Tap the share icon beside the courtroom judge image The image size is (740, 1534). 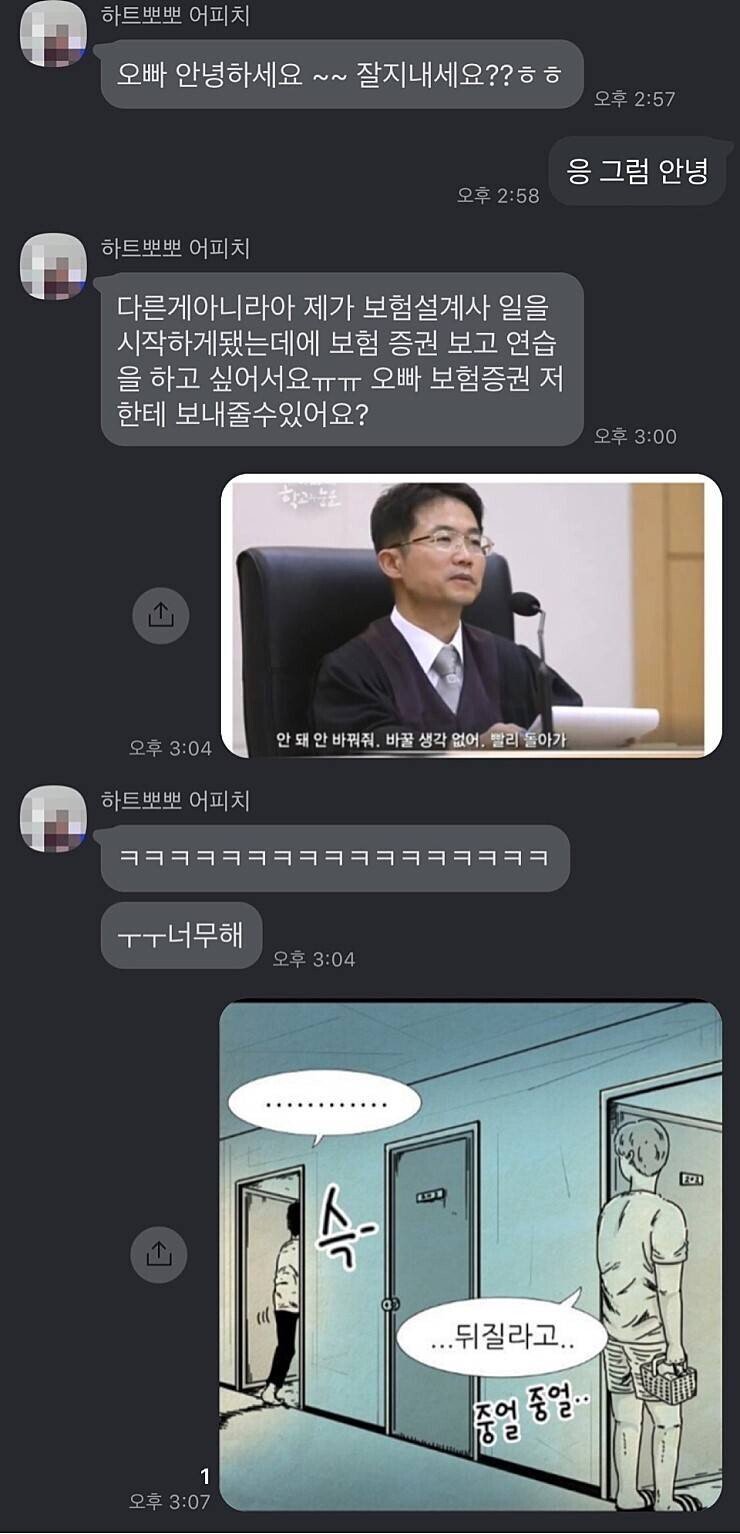pos(161,615)
